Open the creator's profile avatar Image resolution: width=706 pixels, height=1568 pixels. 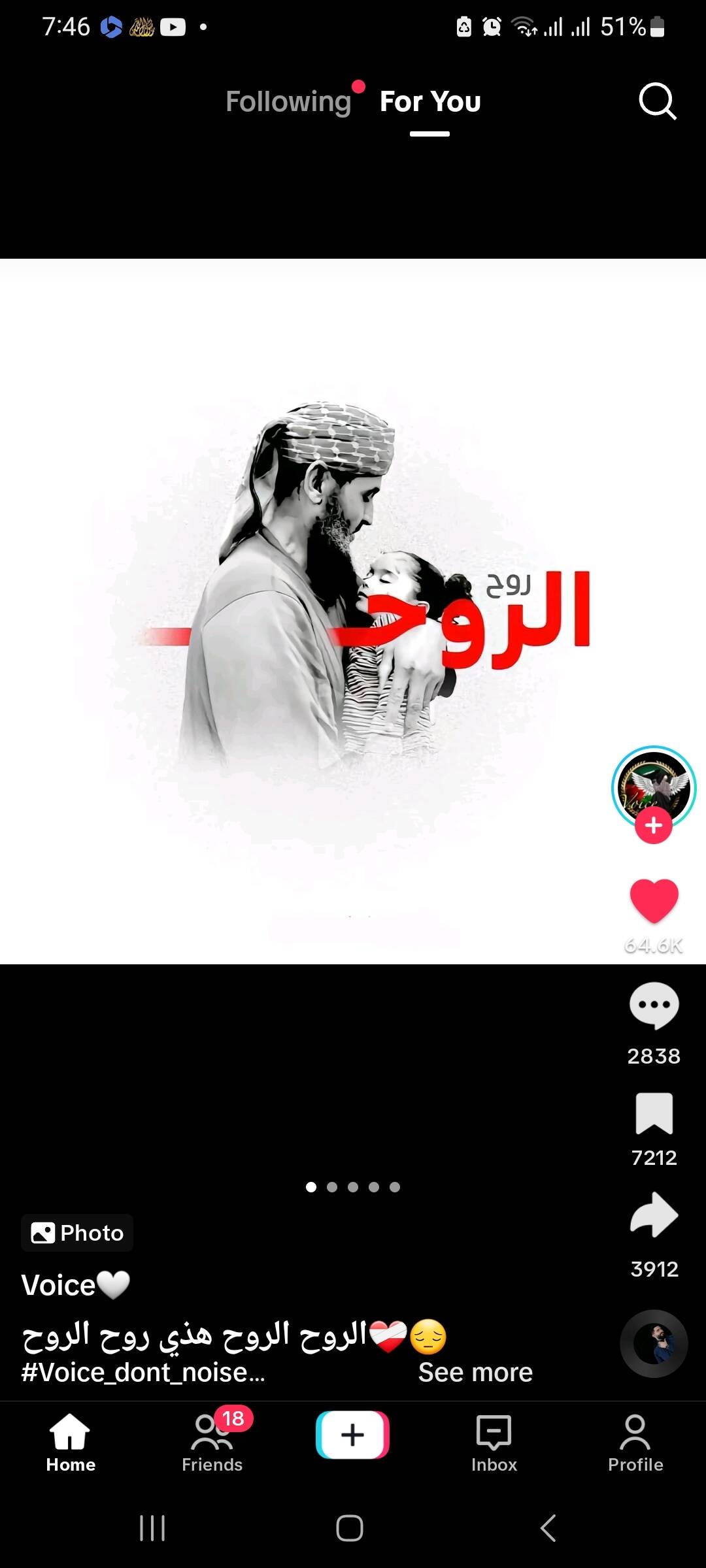point(654,786)
